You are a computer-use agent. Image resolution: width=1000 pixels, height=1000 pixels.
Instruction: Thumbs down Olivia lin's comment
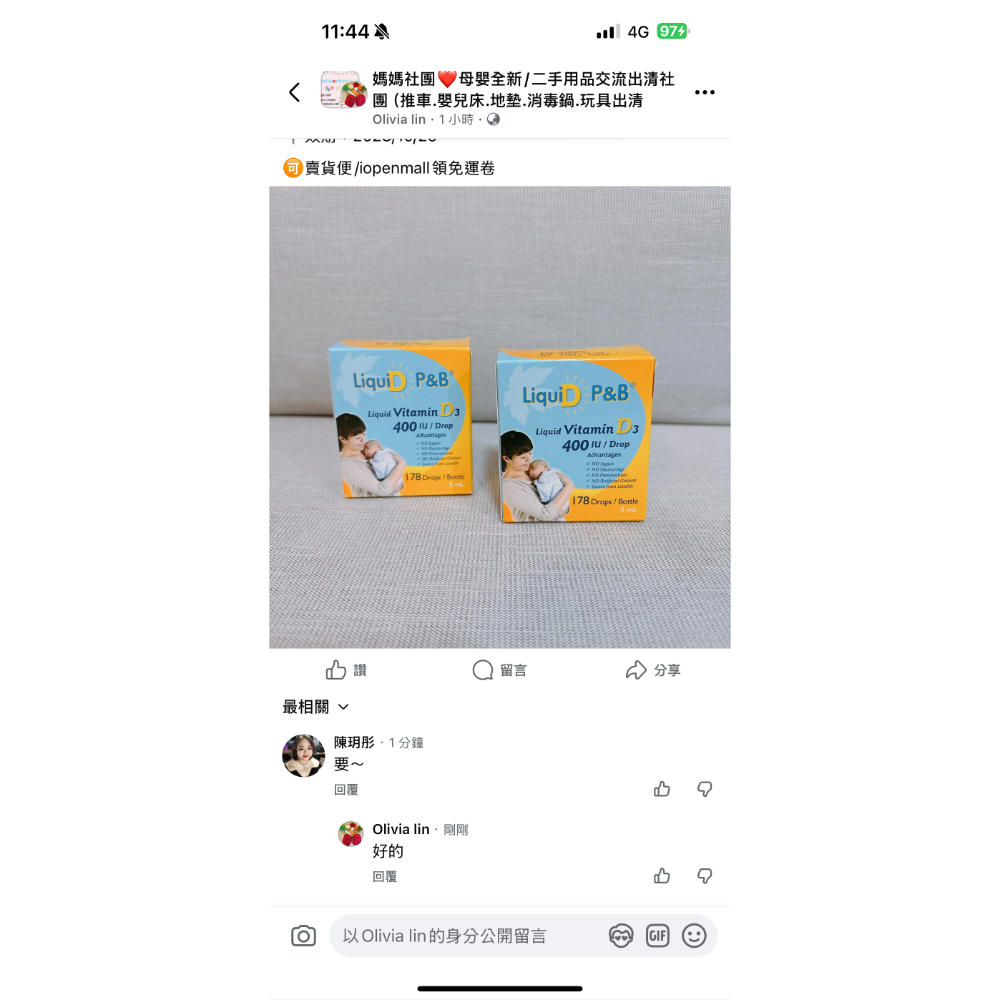pos(705,876)
